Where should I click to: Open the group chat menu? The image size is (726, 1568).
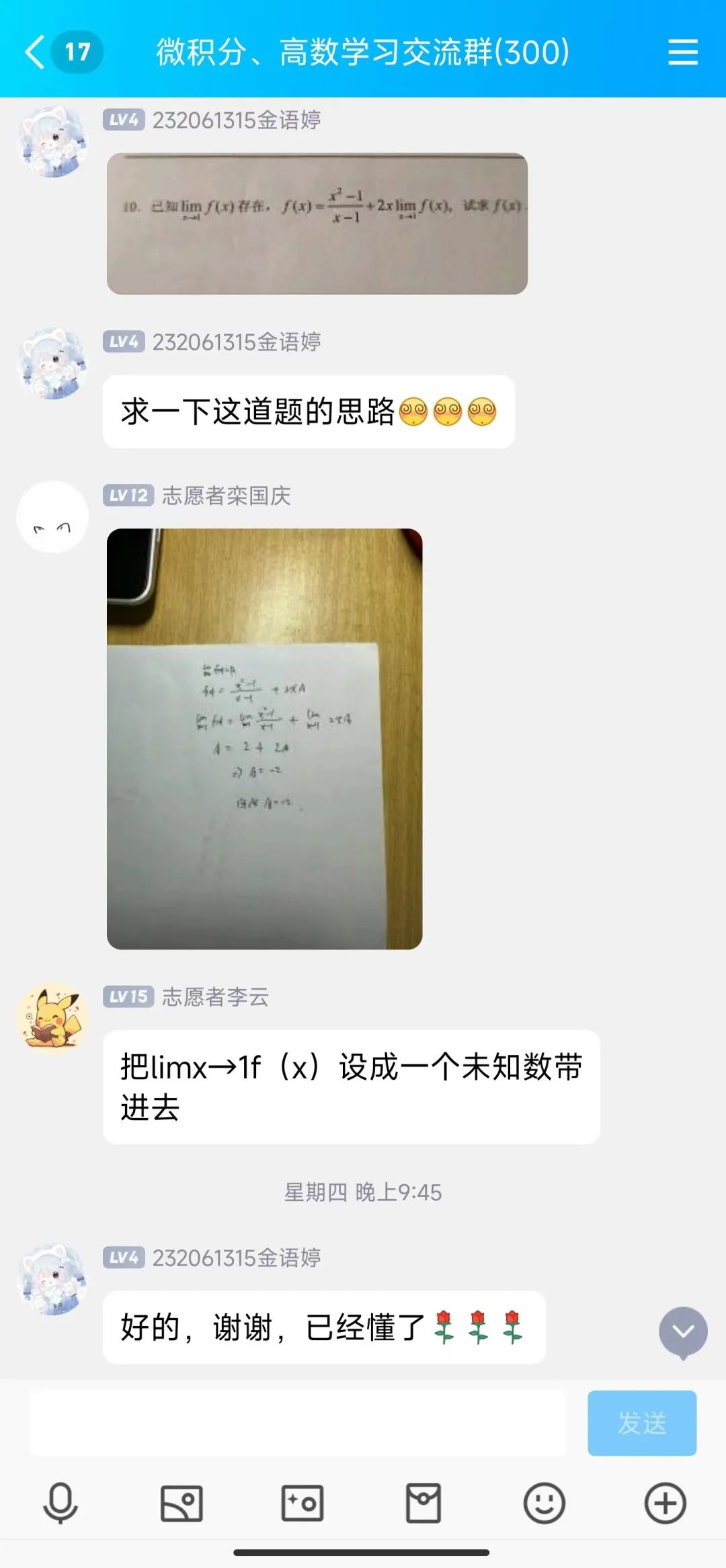pyautogui.click(x=682, y=52)
